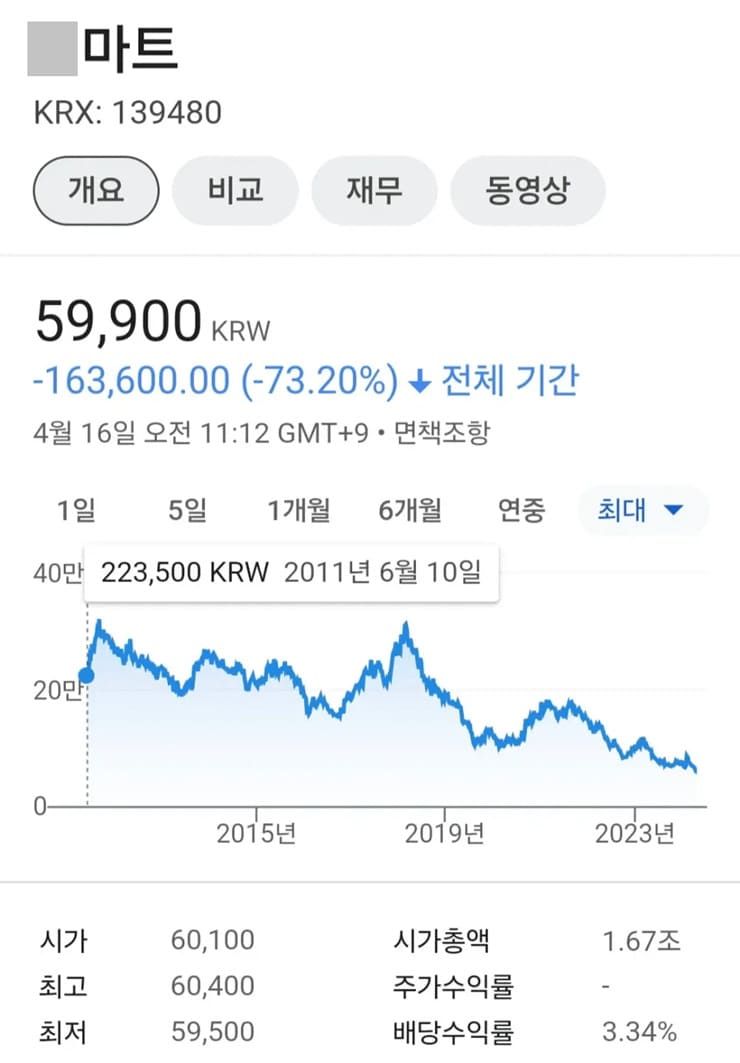Pick the 연중 year-to-date range
Viewport: 740px width, 1063px height.
click(x=524, y=510)
